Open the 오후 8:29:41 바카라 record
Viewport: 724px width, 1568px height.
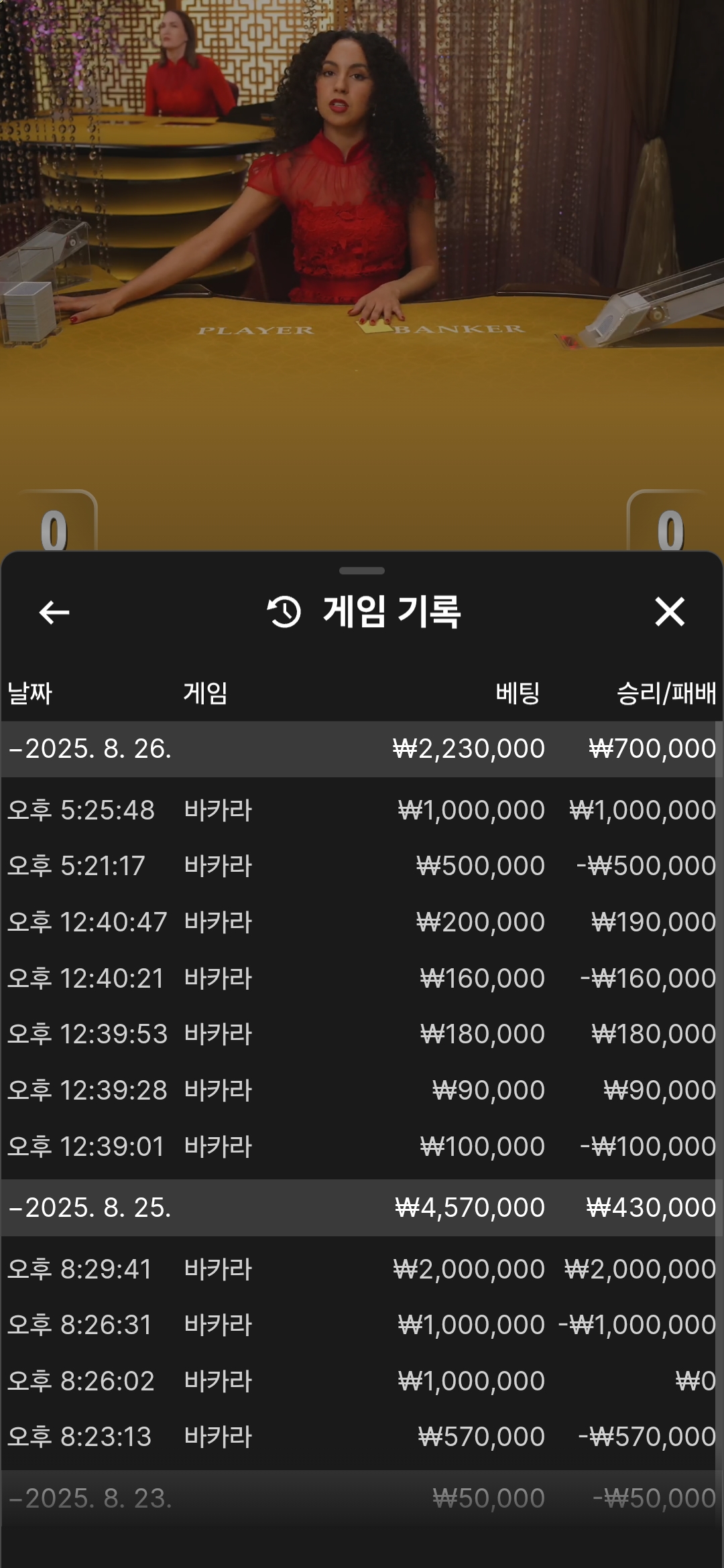(362, 1269)
